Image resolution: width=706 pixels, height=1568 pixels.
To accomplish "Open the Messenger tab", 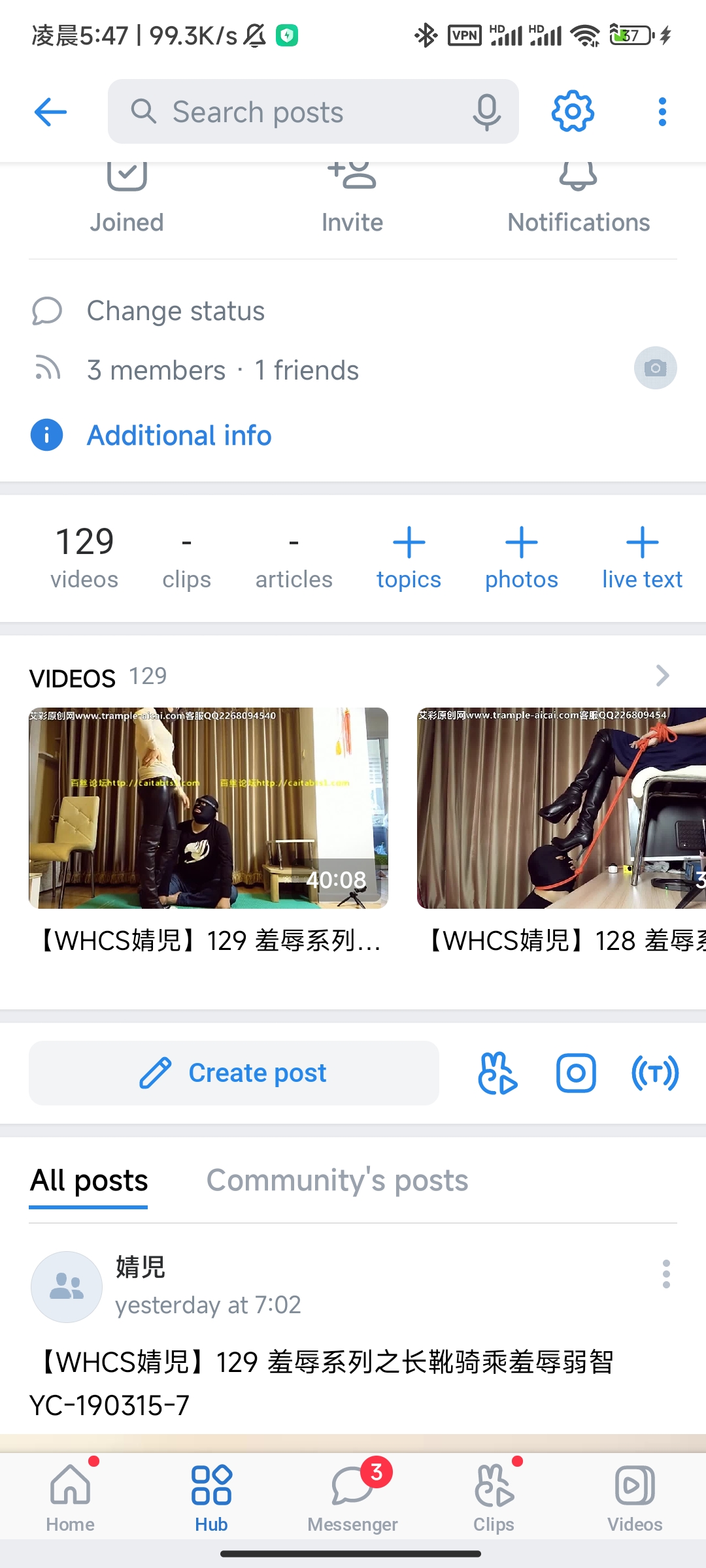I will (x=352, y=1495).
